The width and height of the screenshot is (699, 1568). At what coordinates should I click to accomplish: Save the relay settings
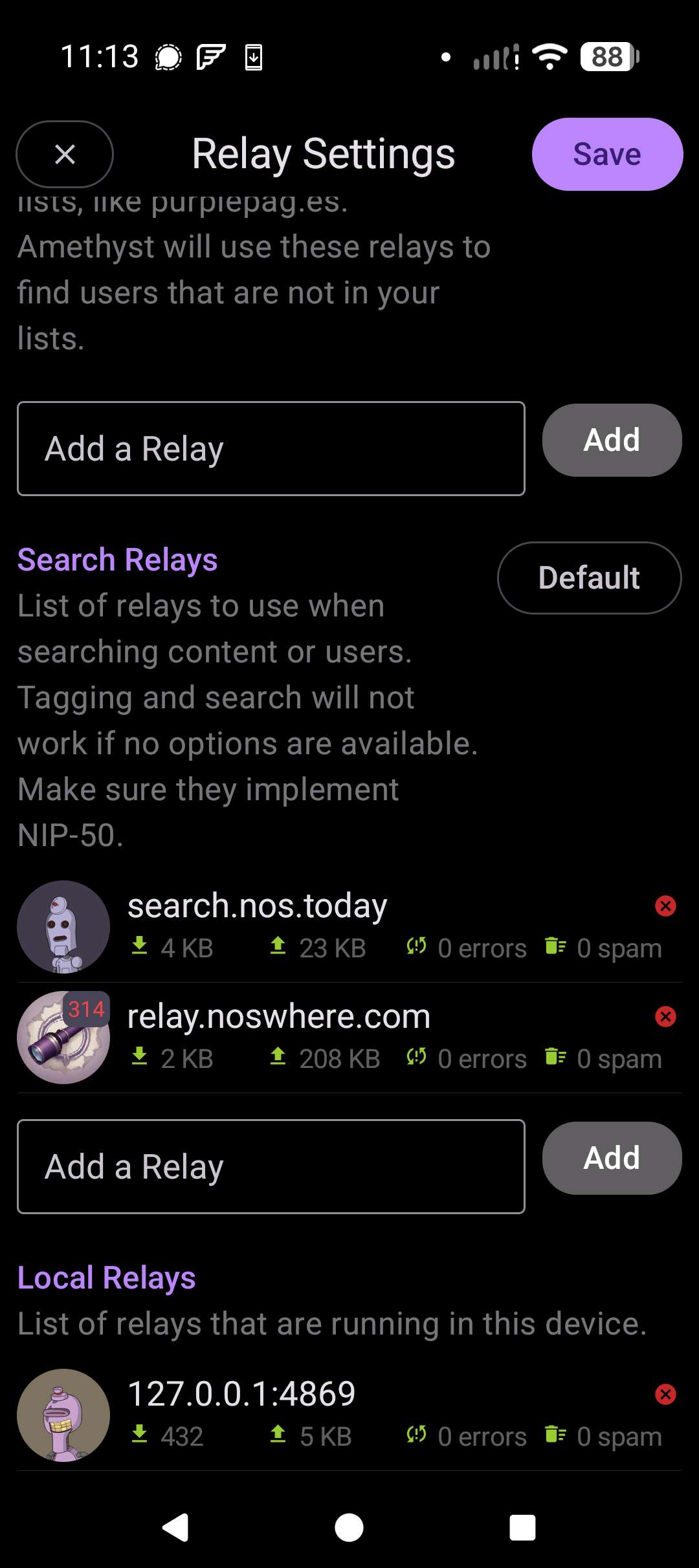[x=606, y=154]
